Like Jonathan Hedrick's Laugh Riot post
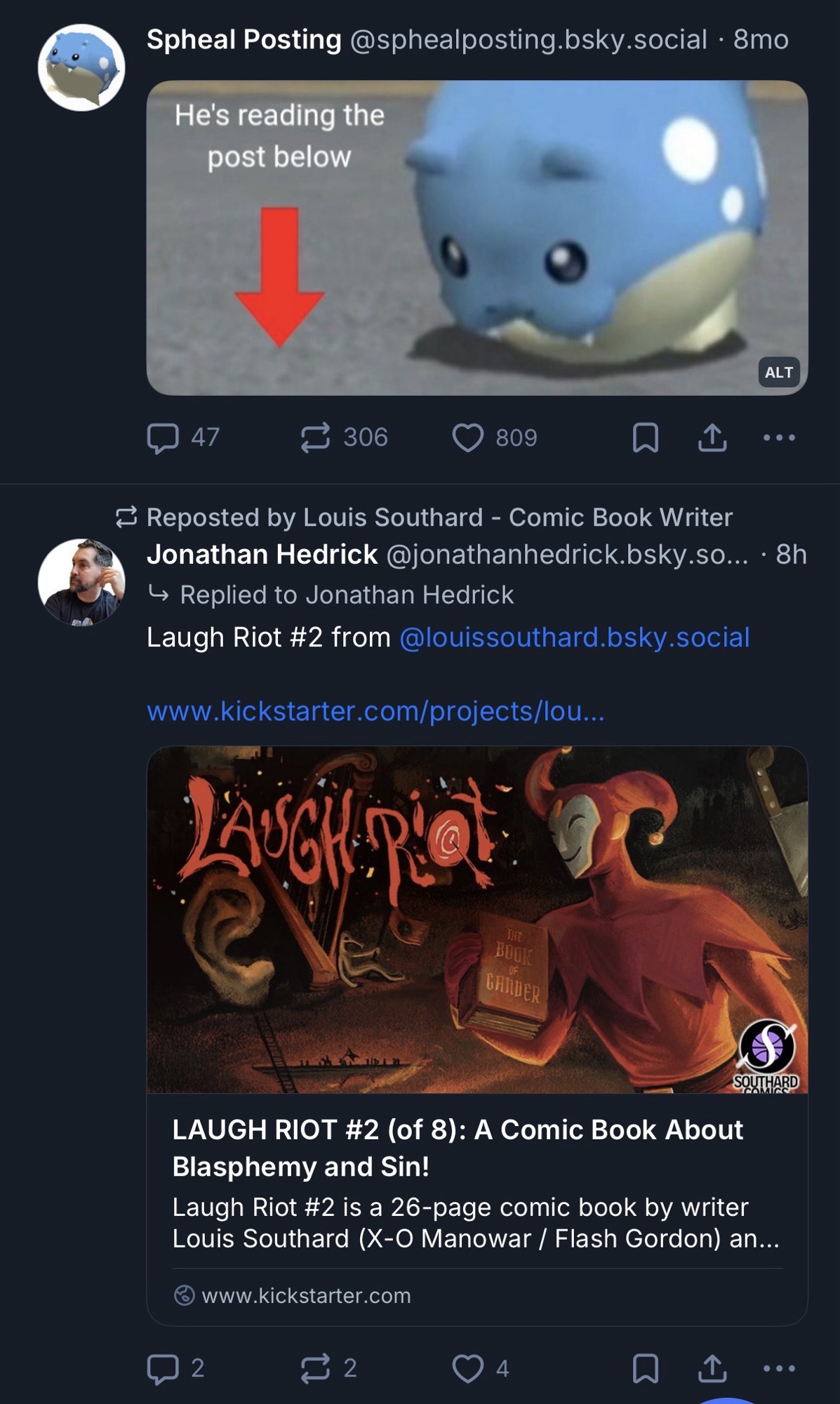The width and height of the screenshot is (840, 1404). pos(468,1368)
